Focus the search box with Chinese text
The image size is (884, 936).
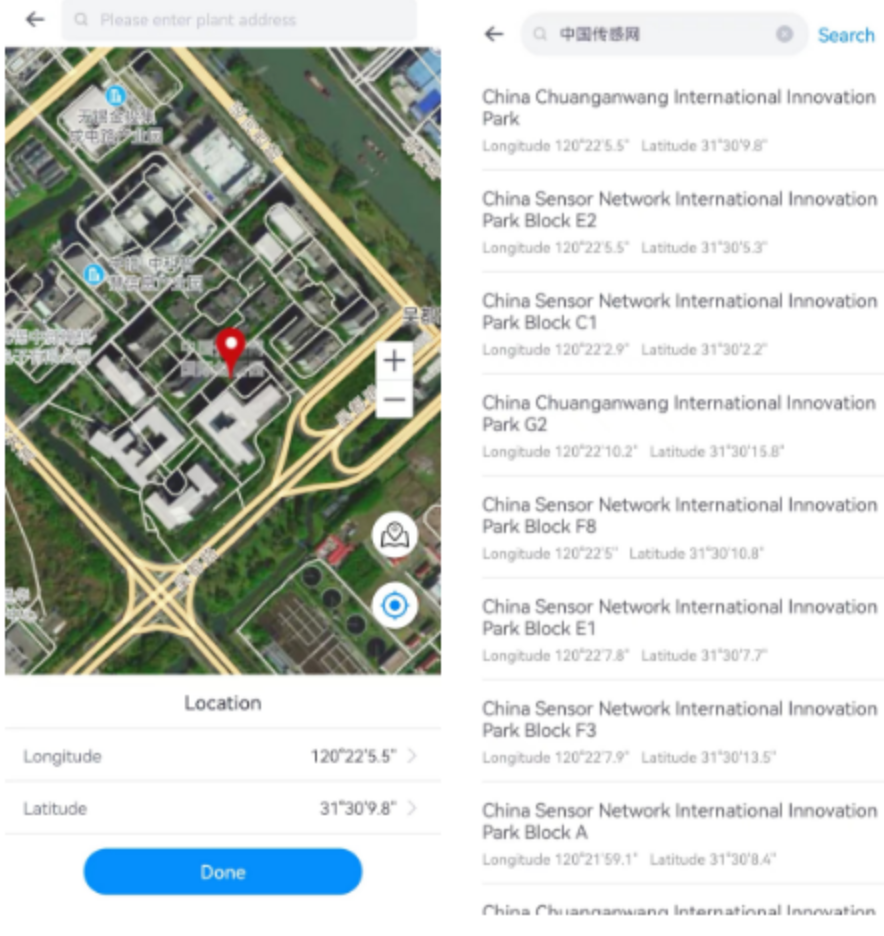660,35
